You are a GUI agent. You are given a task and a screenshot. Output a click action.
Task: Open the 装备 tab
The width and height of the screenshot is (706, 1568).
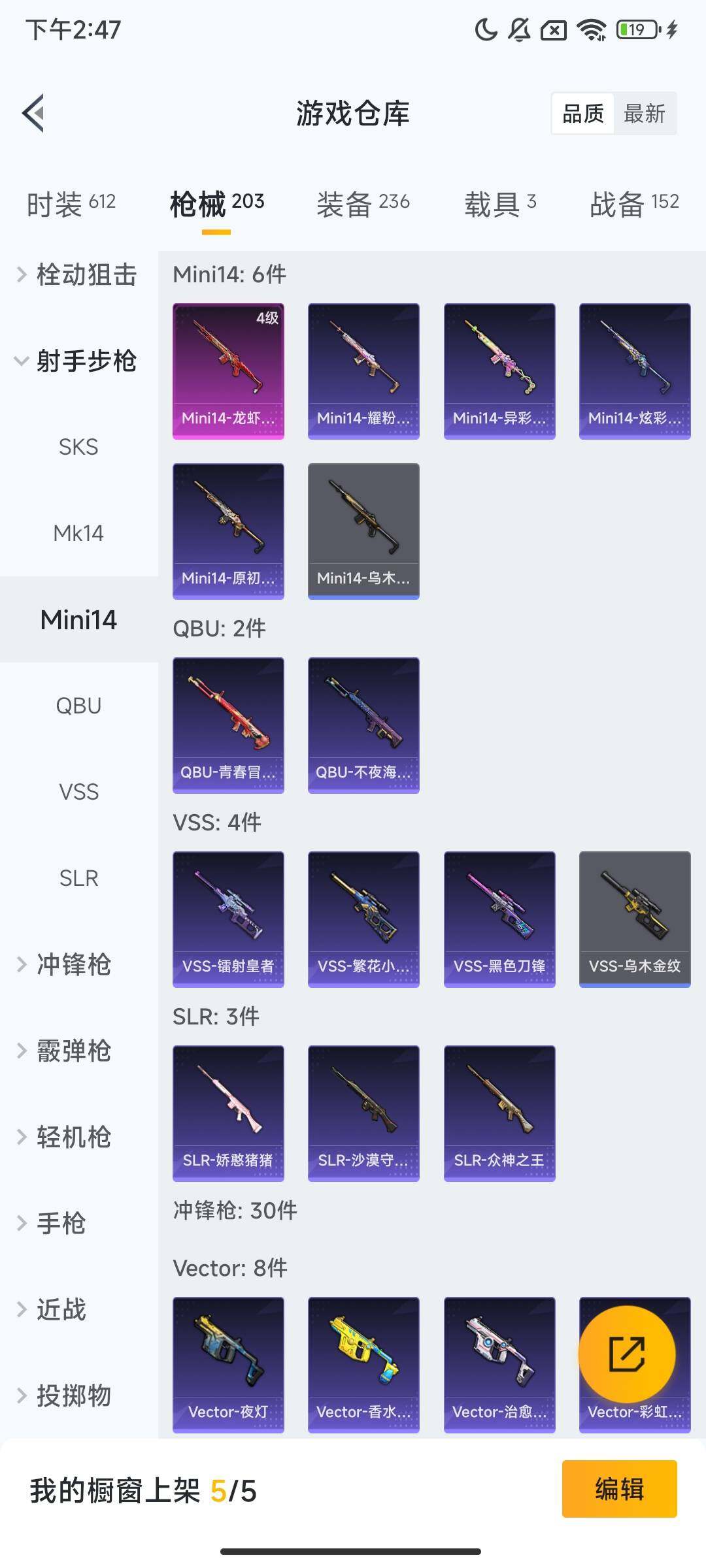pos(363,203)
